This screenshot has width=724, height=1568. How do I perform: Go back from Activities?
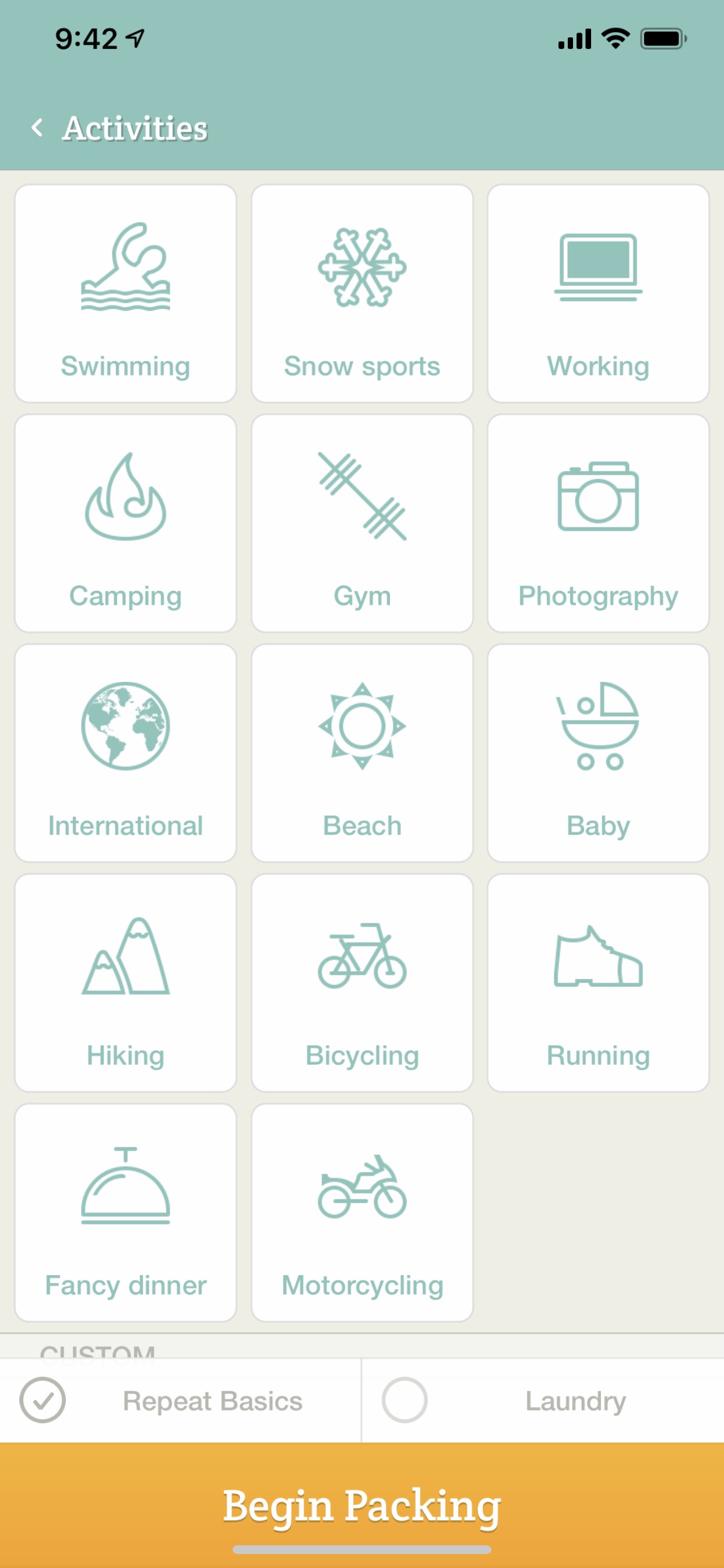(x=37, y=128)
